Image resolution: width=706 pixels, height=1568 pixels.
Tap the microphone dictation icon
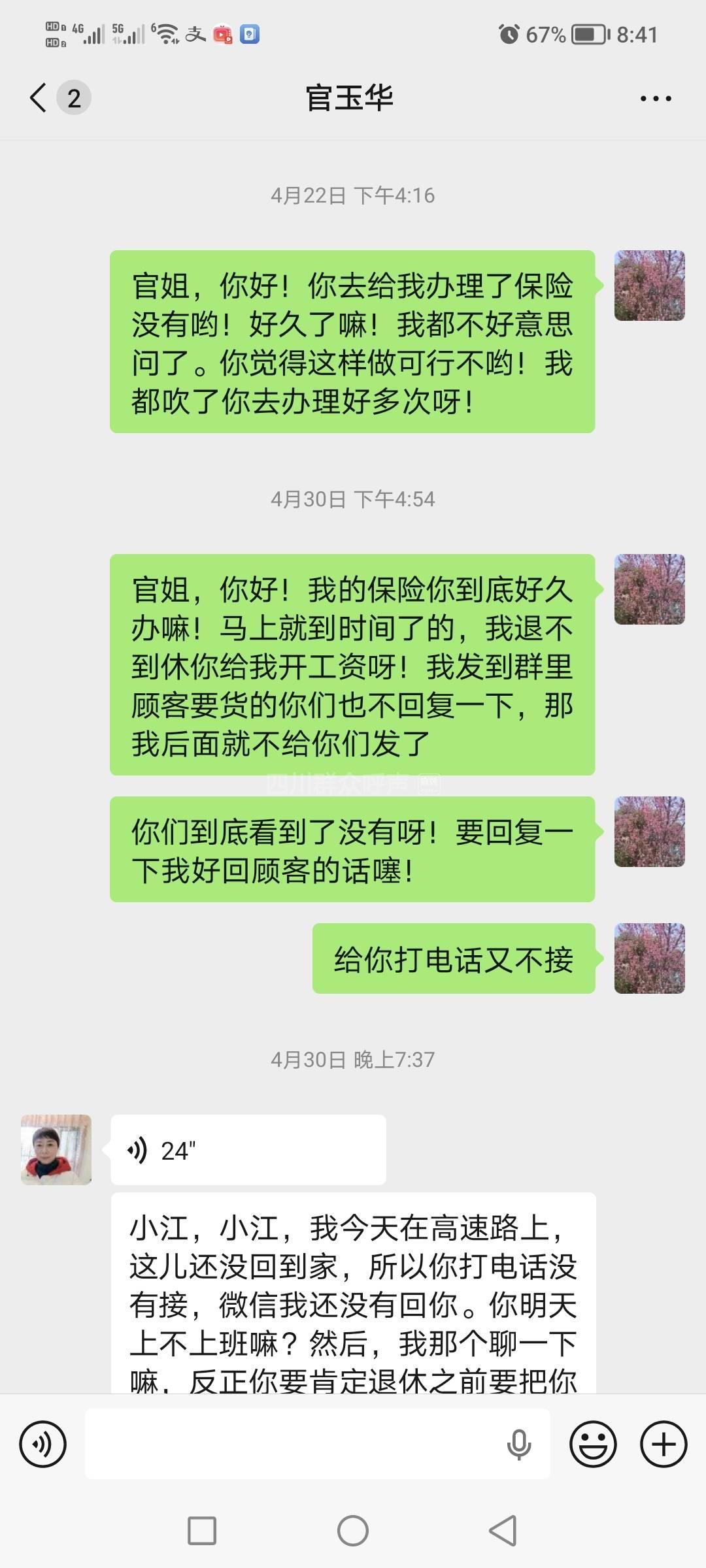coord(519,1444)
